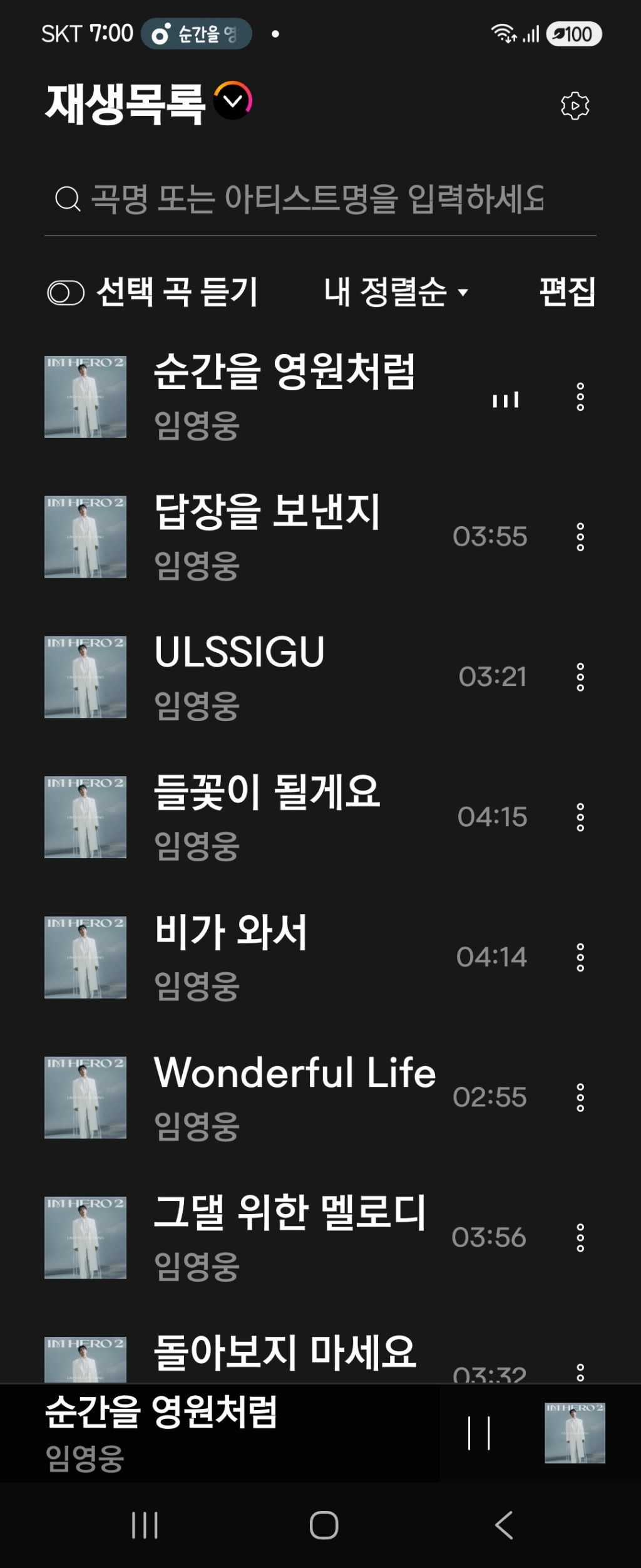Tap 편집 to edit the playlist
This screenshot has height=1568, width=641.
pyautogui.click(x=567, y=292)
